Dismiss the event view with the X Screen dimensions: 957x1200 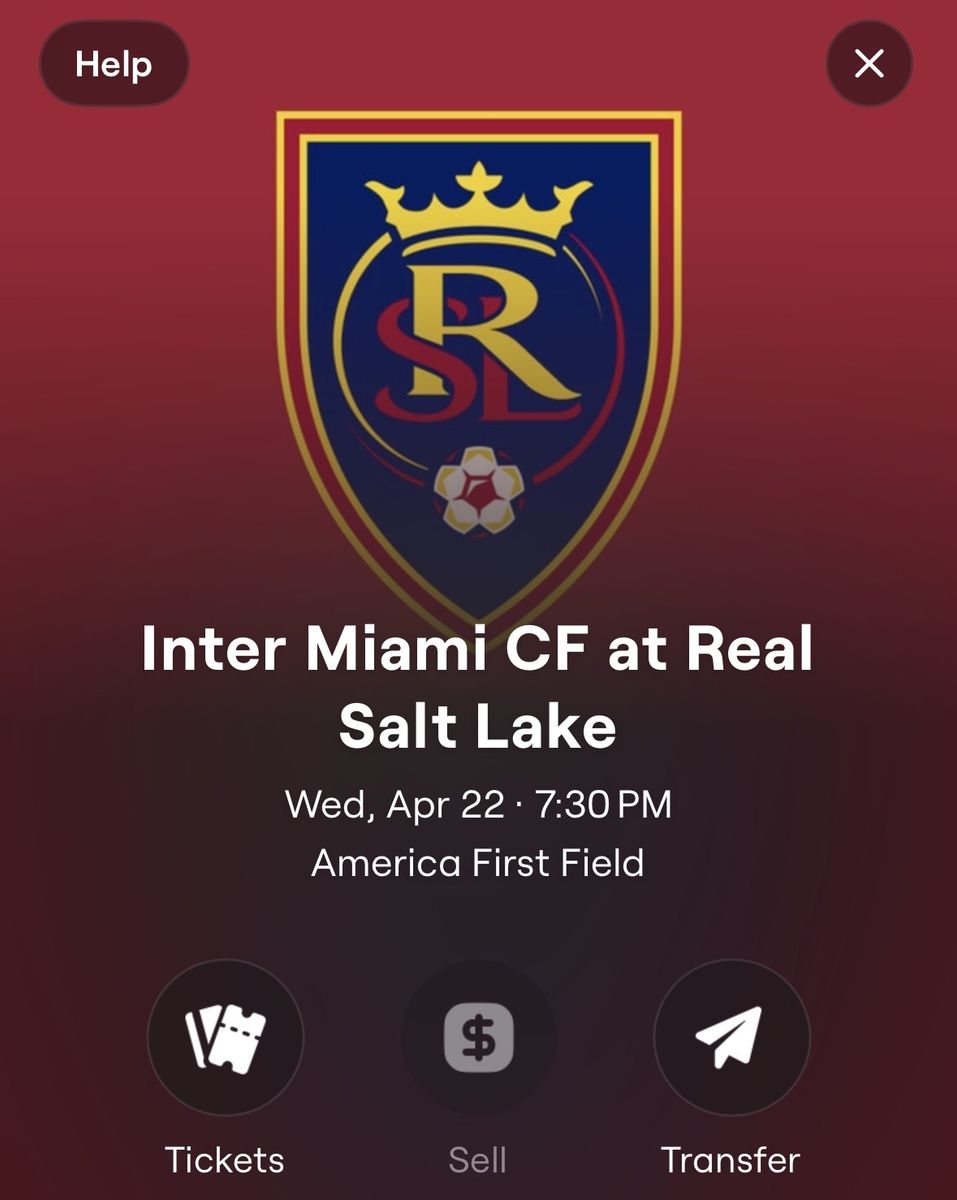[868, 62]
